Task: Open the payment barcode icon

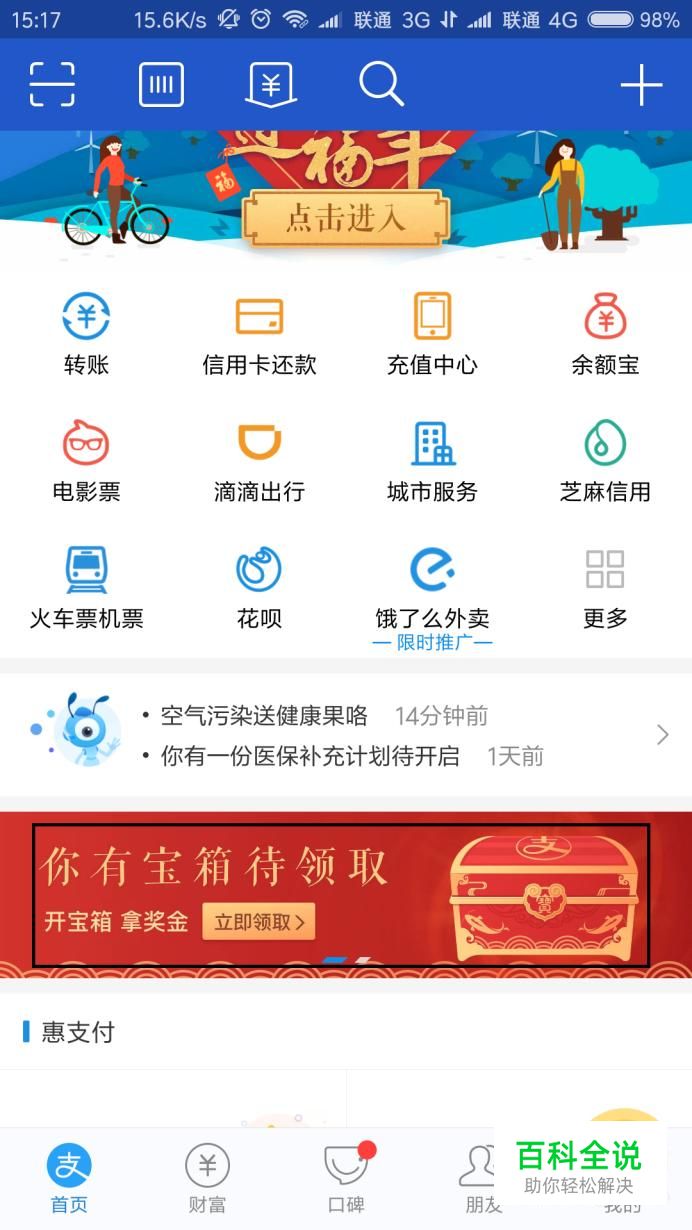Action: click(x=161, y=84)
